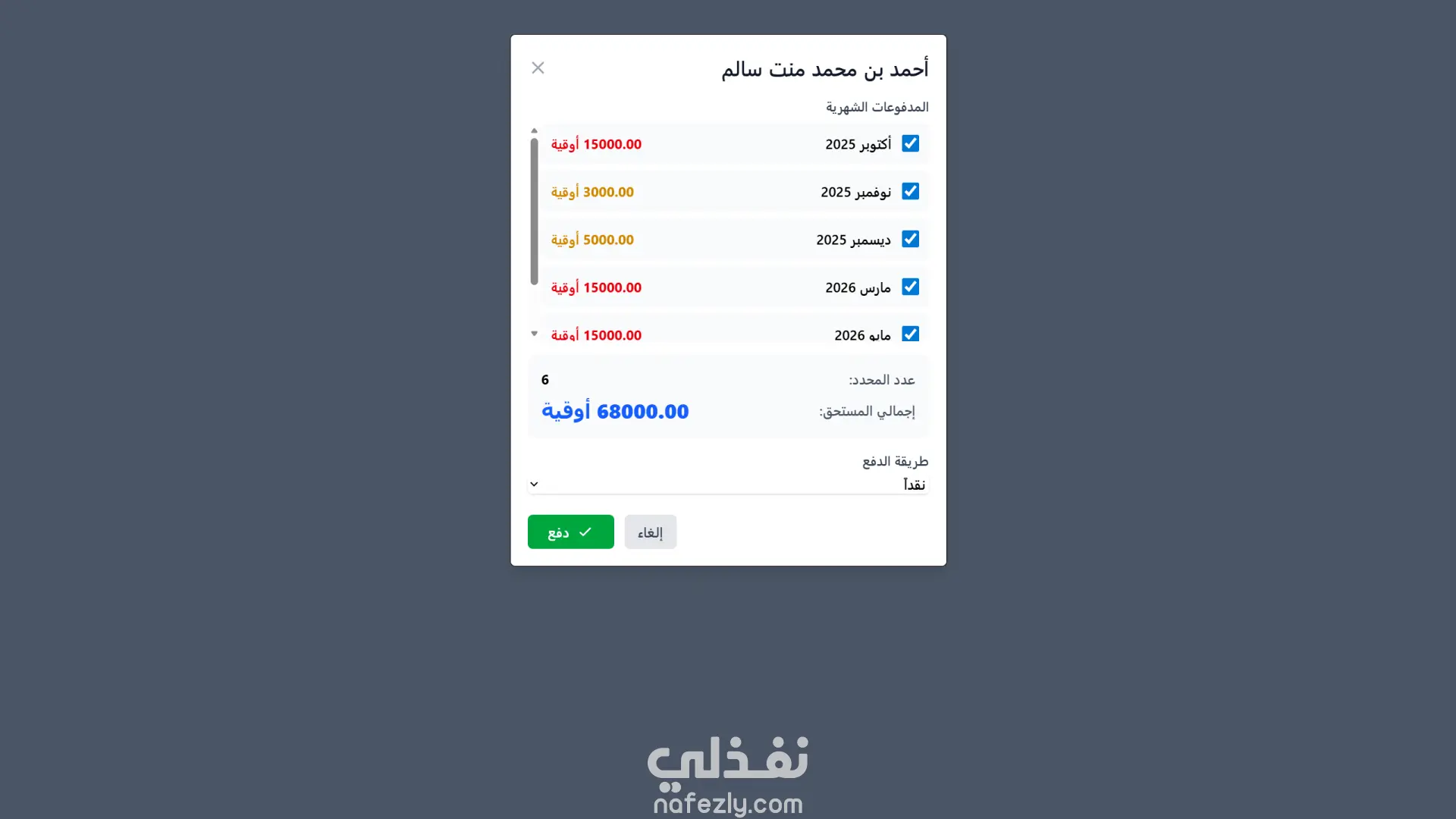The width and height of the screenshot is (1456, 819).
Task: Tap the scrollbar down arrow in payments list
Action: [534, 334]
